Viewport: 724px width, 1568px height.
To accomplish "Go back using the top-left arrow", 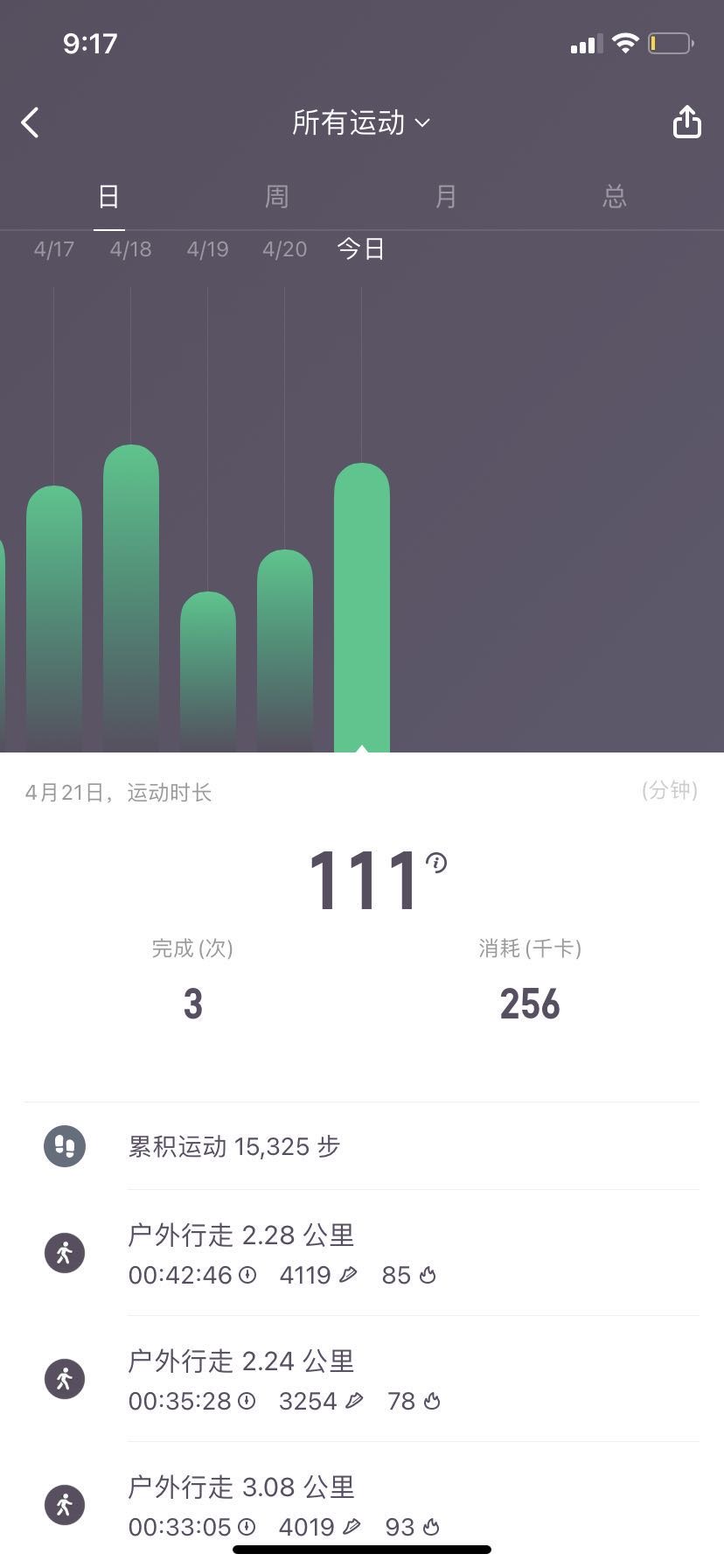I will [31, 122].
